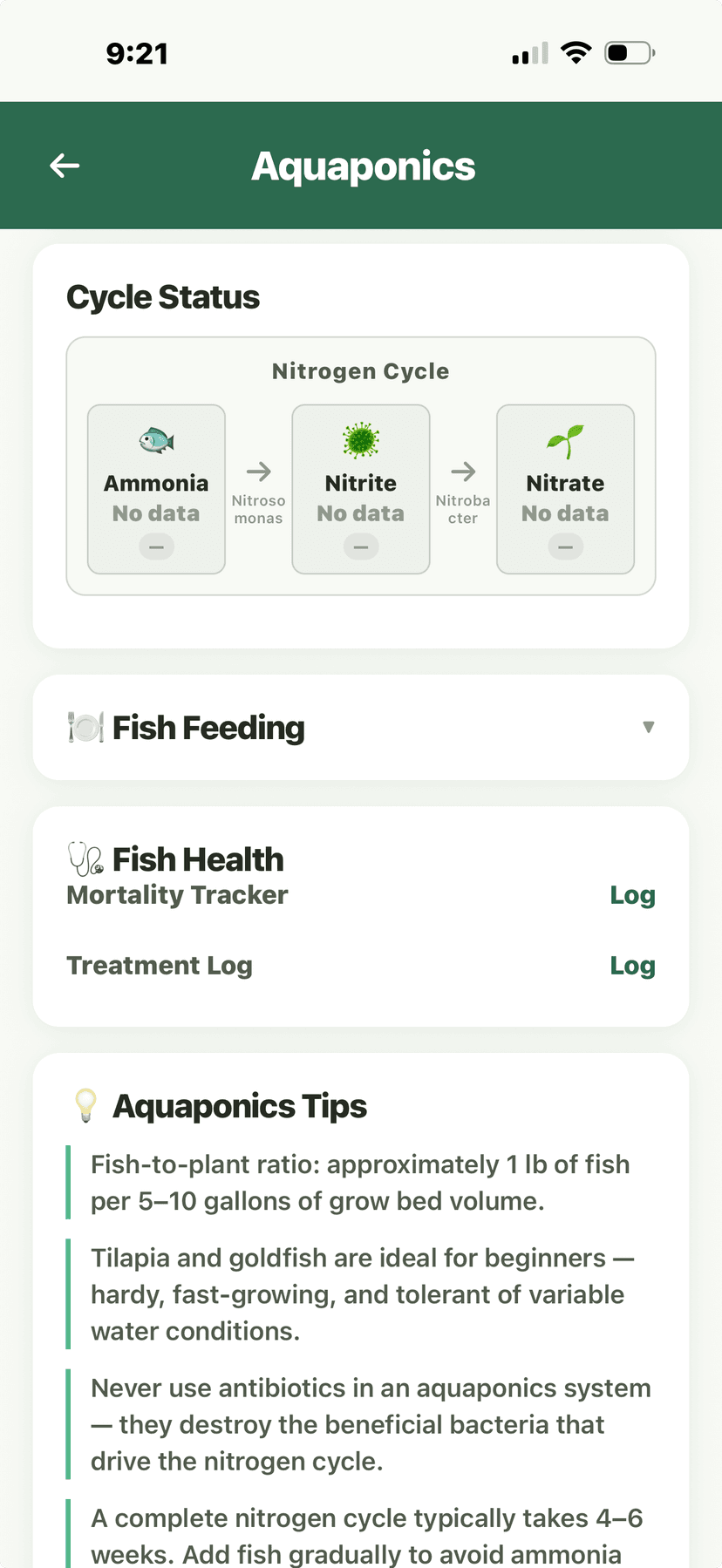Click the fork and plate Fish Feeding icon
The image size is (722, 1568).
point(85,727)
